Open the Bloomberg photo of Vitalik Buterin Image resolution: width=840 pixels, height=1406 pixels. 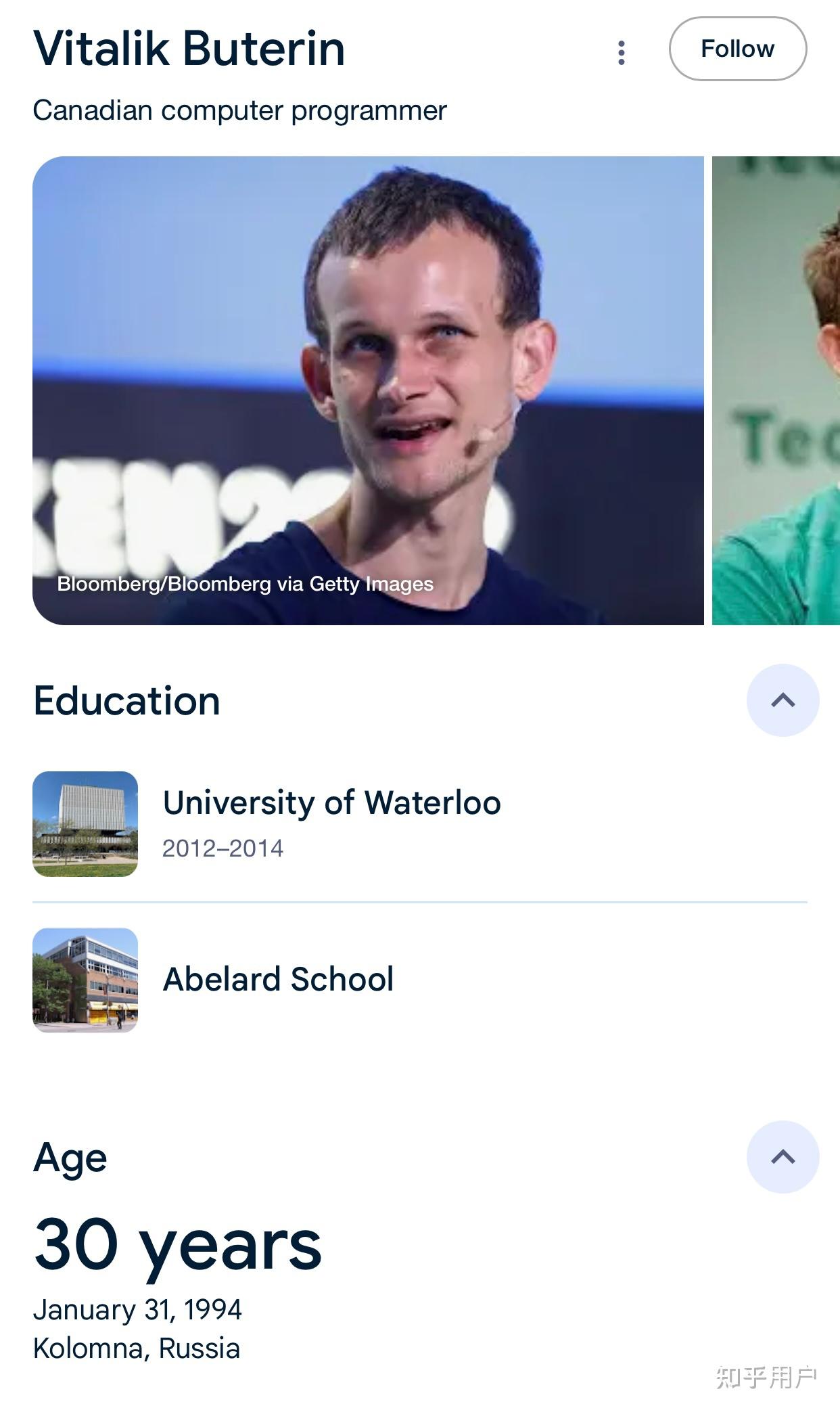pos(368,390)
